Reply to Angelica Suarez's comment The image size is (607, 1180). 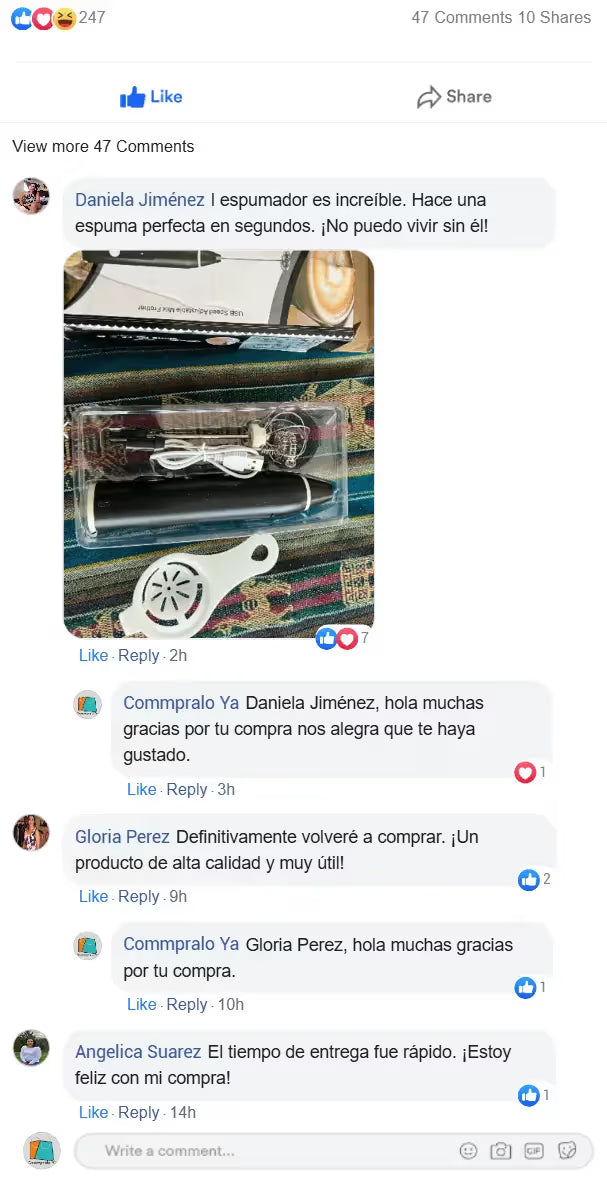139,1112
